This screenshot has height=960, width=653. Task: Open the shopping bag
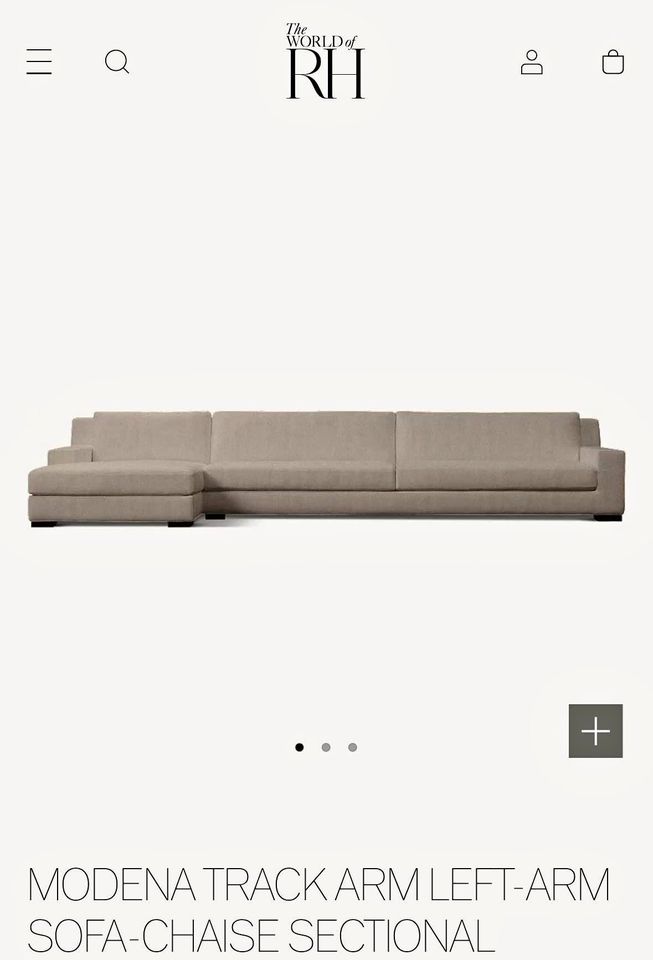pyautogui.click(x=613, y=62)
